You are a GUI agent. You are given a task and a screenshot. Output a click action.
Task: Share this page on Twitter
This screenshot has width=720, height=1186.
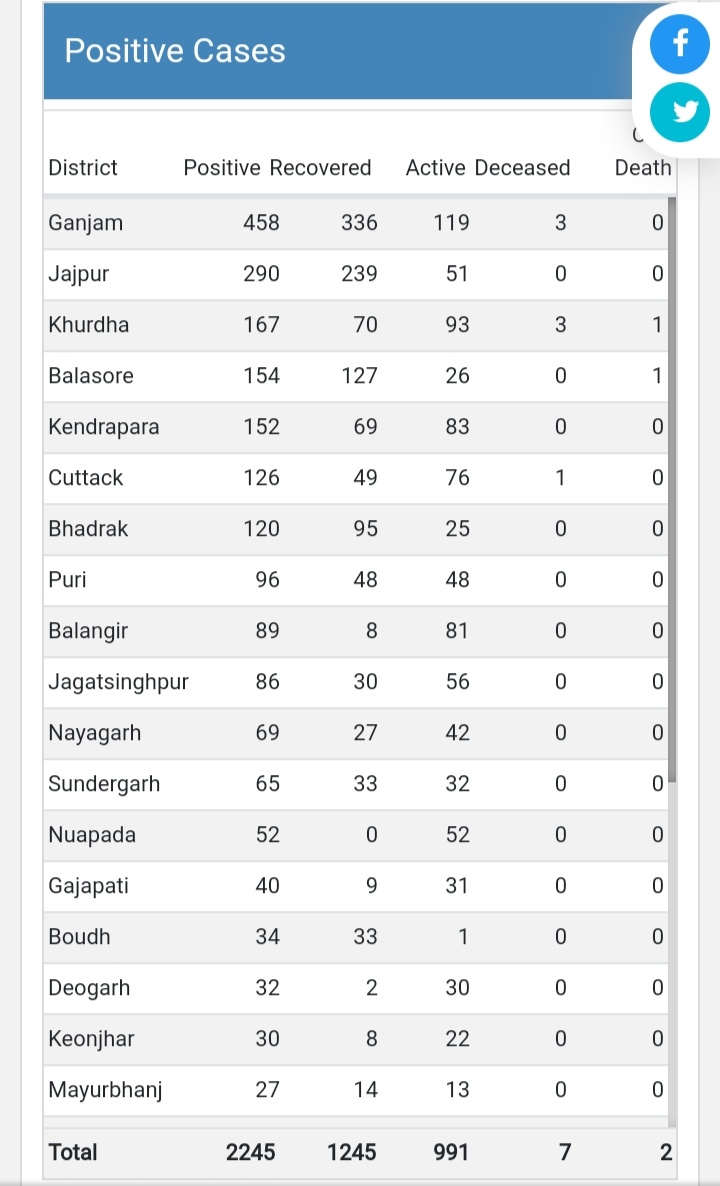pos(680,112)
